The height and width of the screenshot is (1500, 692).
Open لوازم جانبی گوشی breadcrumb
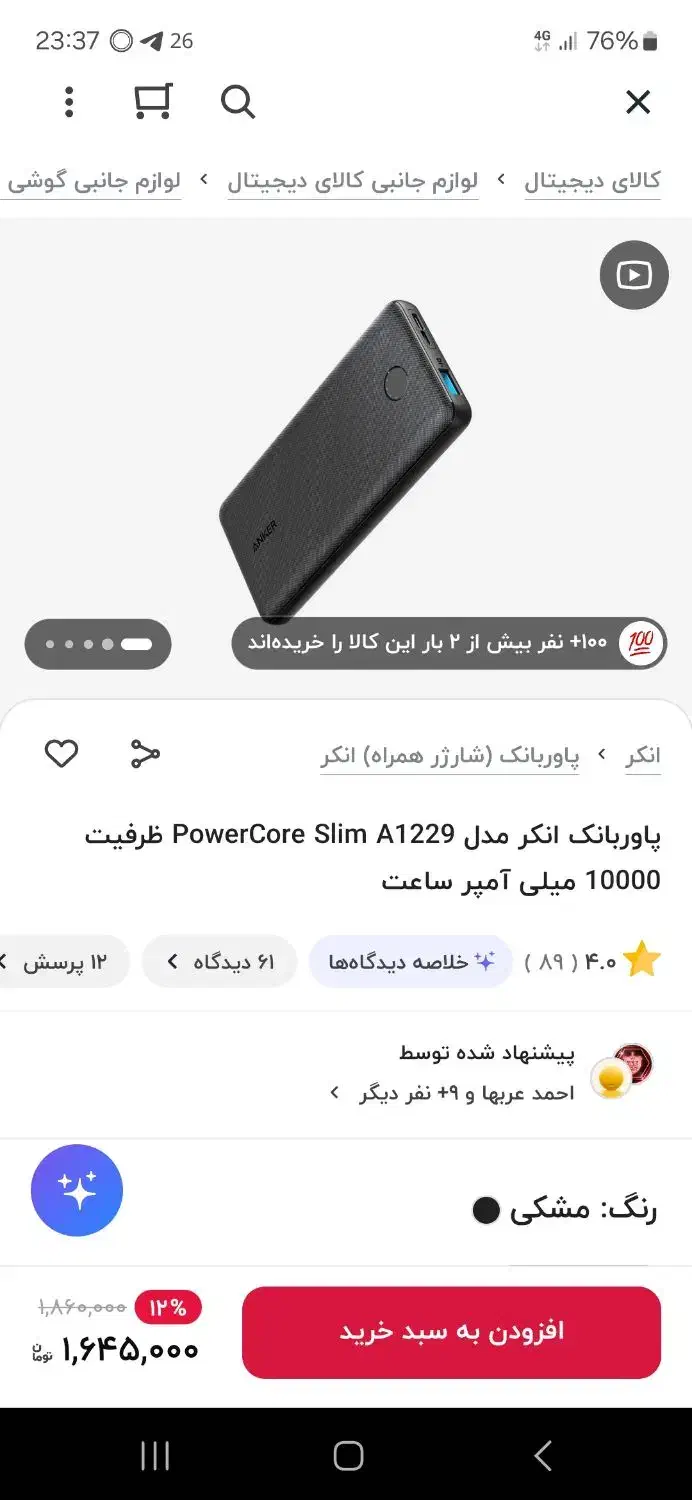(x=94, y=181)
